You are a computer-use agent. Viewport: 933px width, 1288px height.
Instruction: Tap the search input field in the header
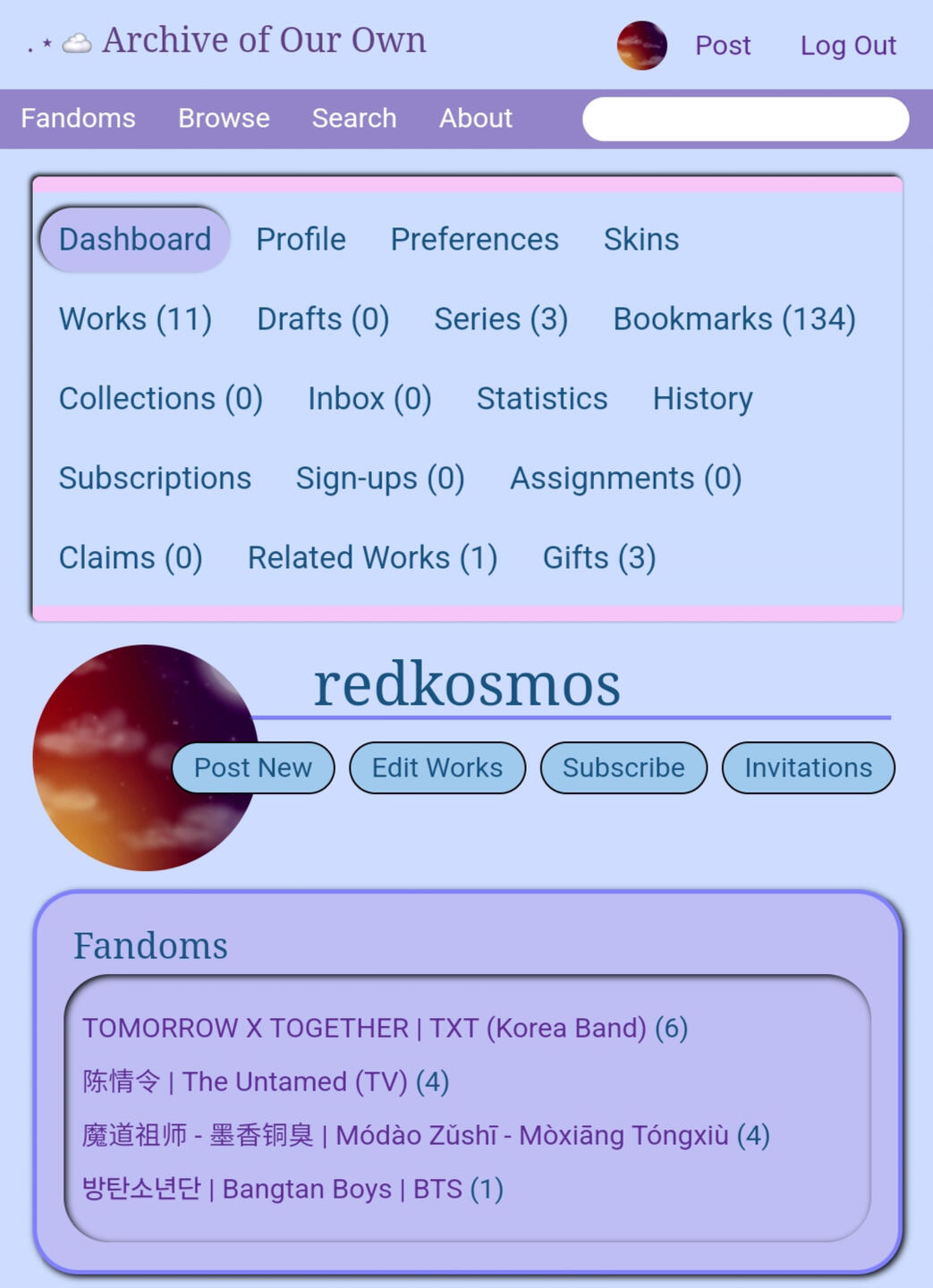[x=745, y=119]
